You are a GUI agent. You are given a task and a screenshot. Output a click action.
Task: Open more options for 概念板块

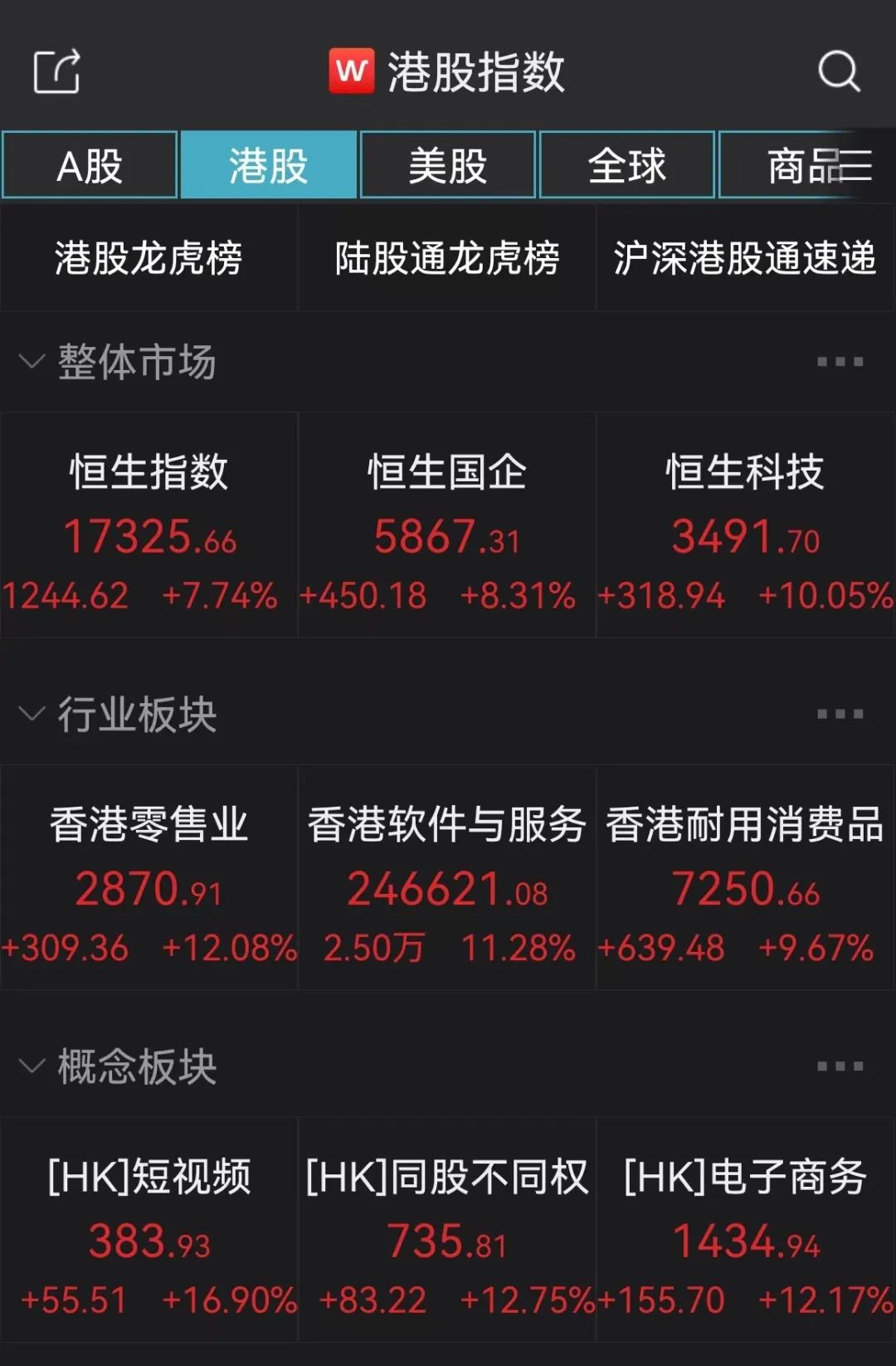pos(840,1066)
